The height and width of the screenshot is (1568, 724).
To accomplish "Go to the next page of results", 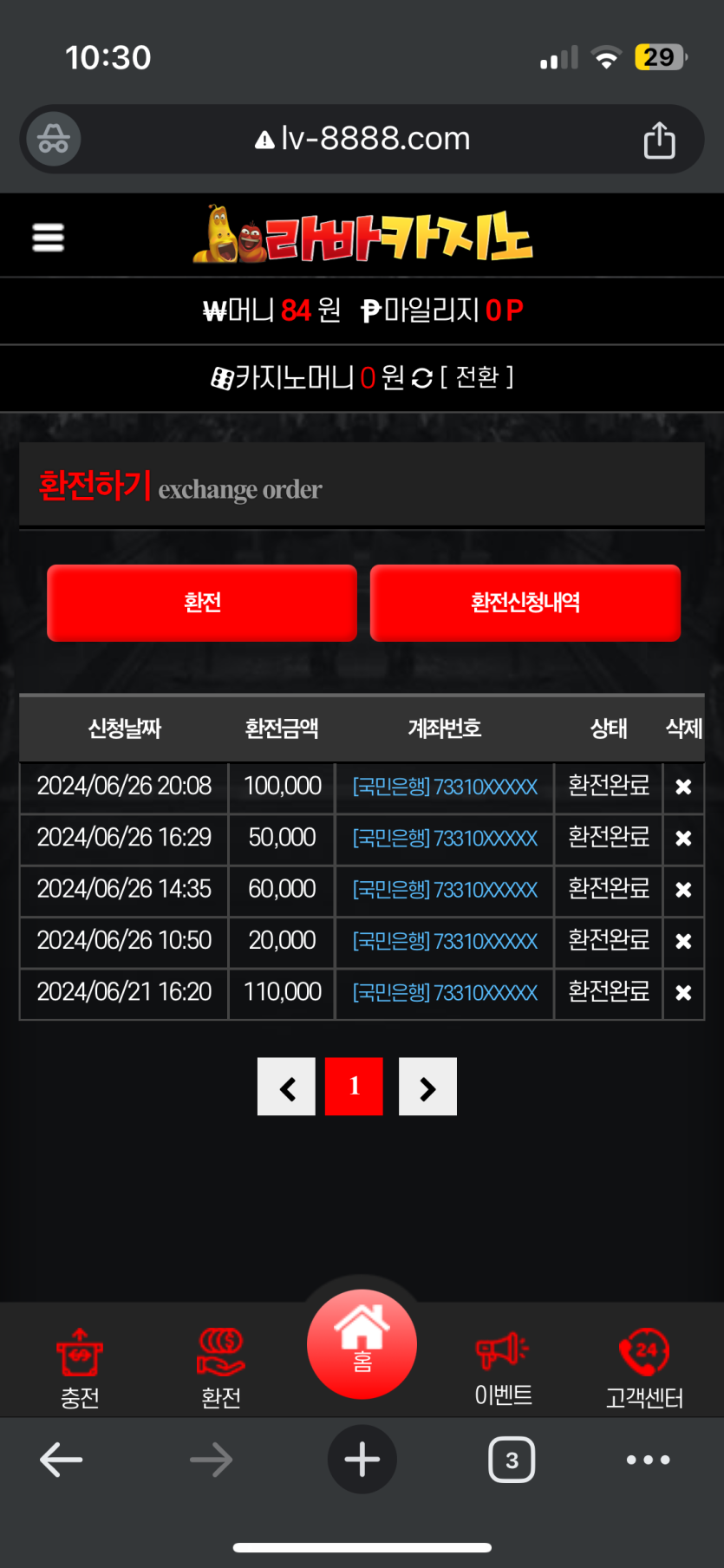I will pos(427,1087).
